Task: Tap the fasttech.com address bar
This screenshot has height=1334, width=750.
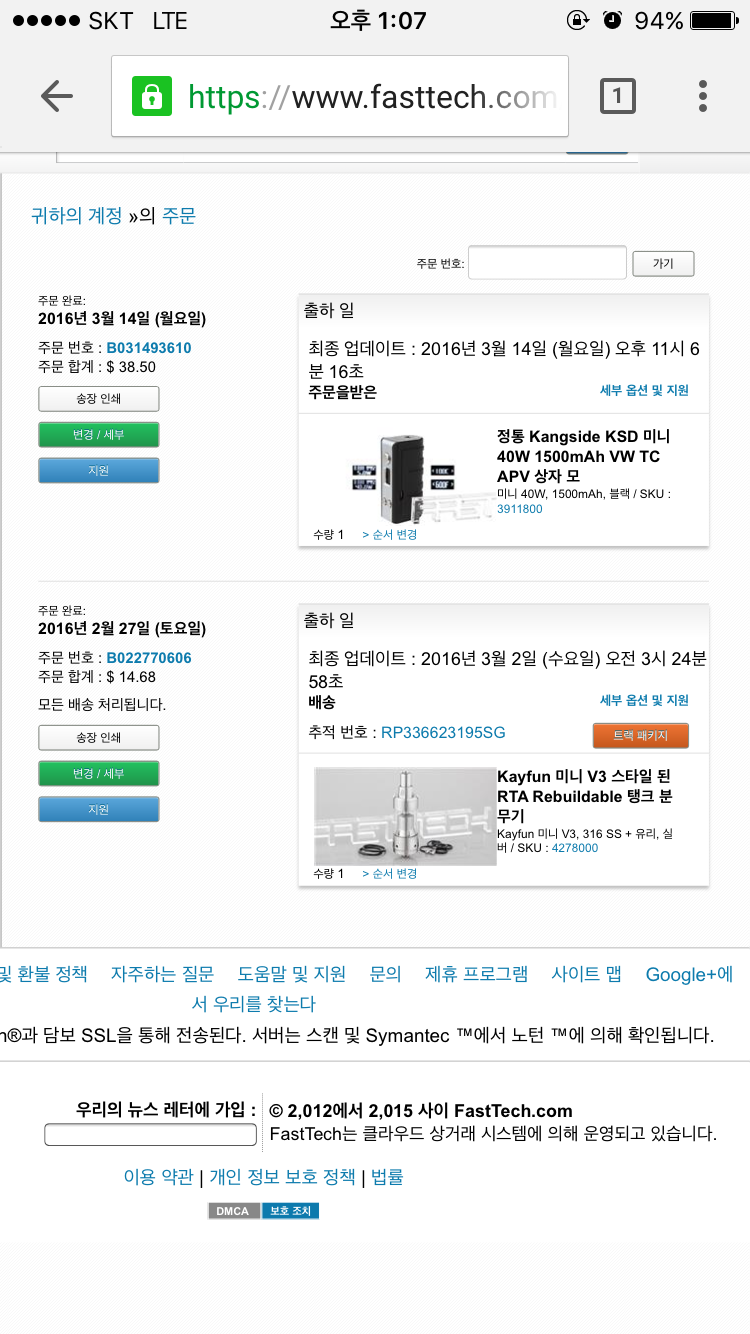Action: [340, 96]
